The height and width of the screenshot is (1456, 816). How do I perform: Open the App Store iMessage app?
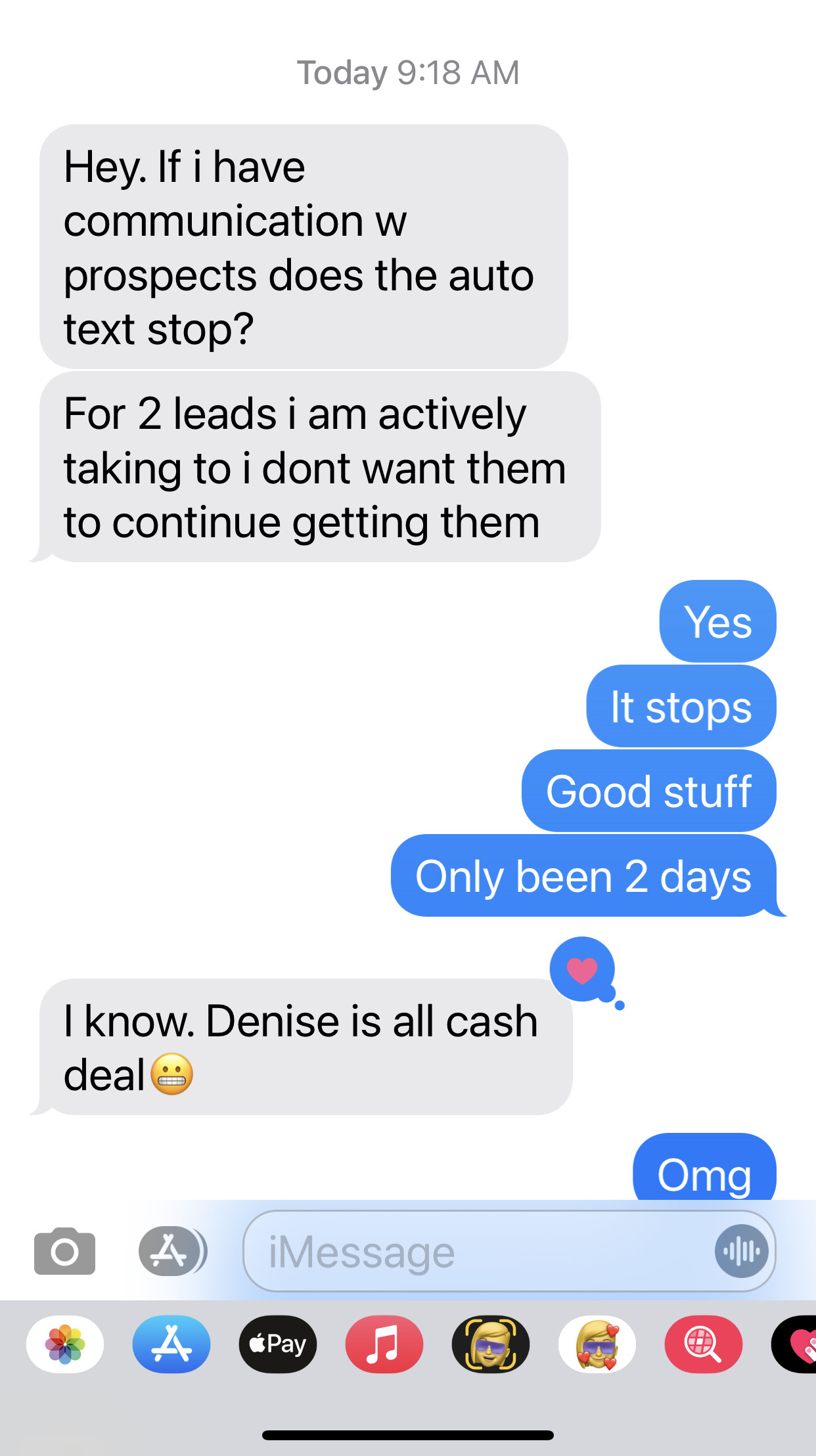click(x=171, y=1344)
